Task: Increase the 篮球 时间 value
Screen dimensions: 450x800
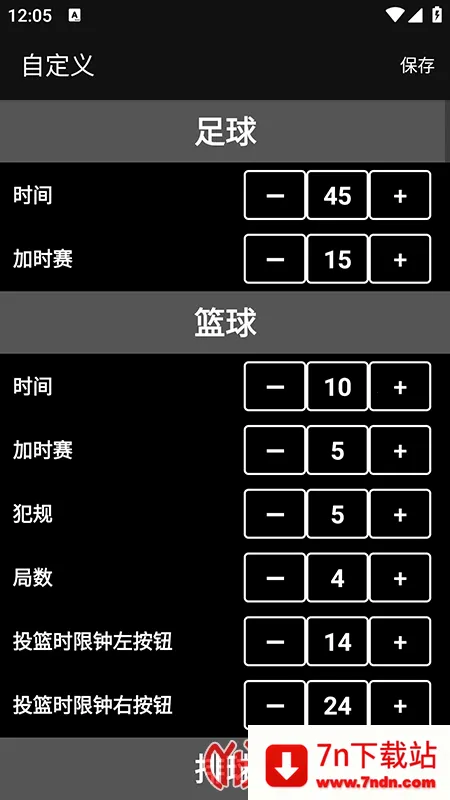Action: [400, 386]
